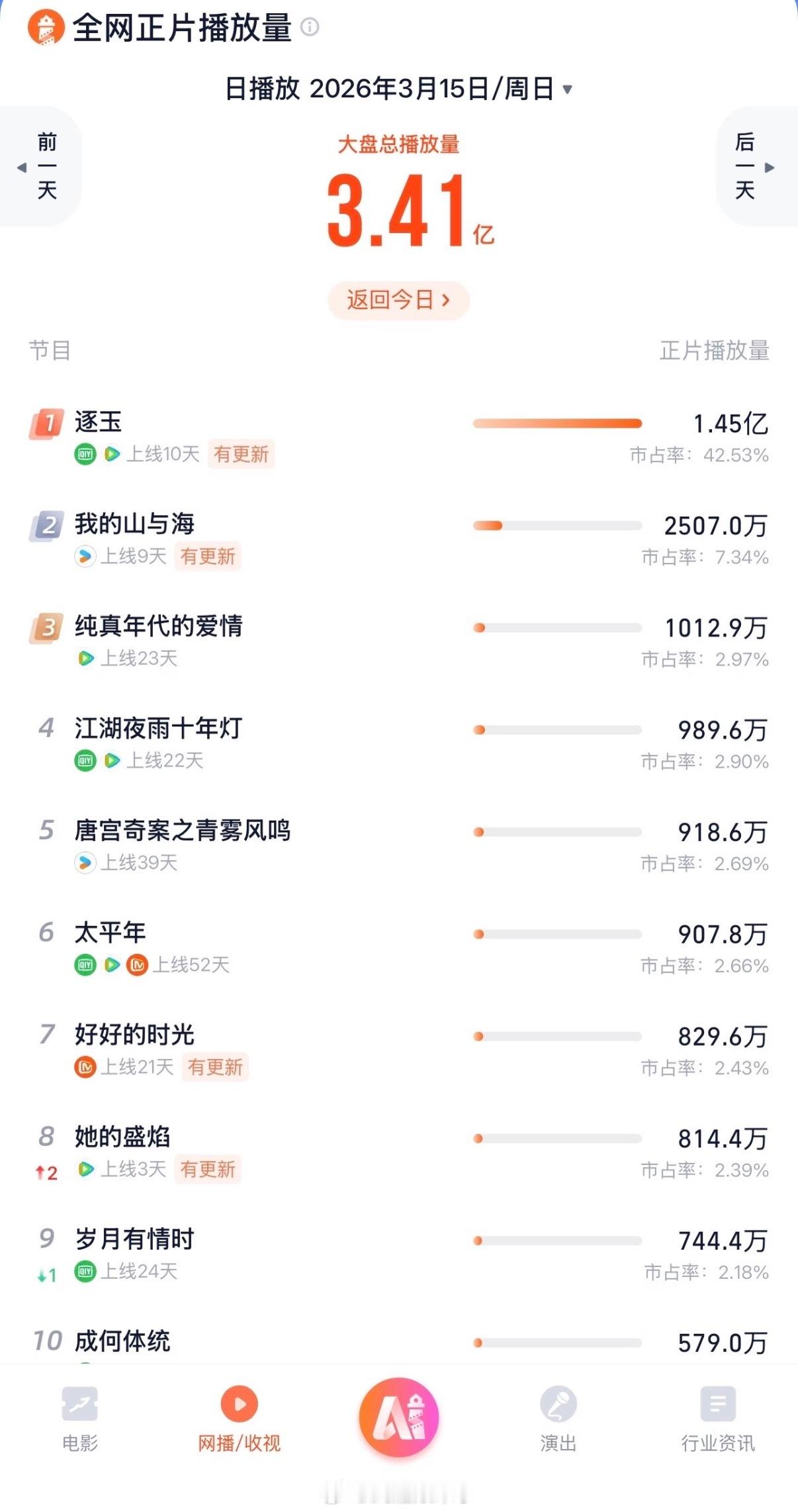This screenshot has width=798, height=1512.
Task: Click the 返回今日 link
Action: [x=398, y=301]
